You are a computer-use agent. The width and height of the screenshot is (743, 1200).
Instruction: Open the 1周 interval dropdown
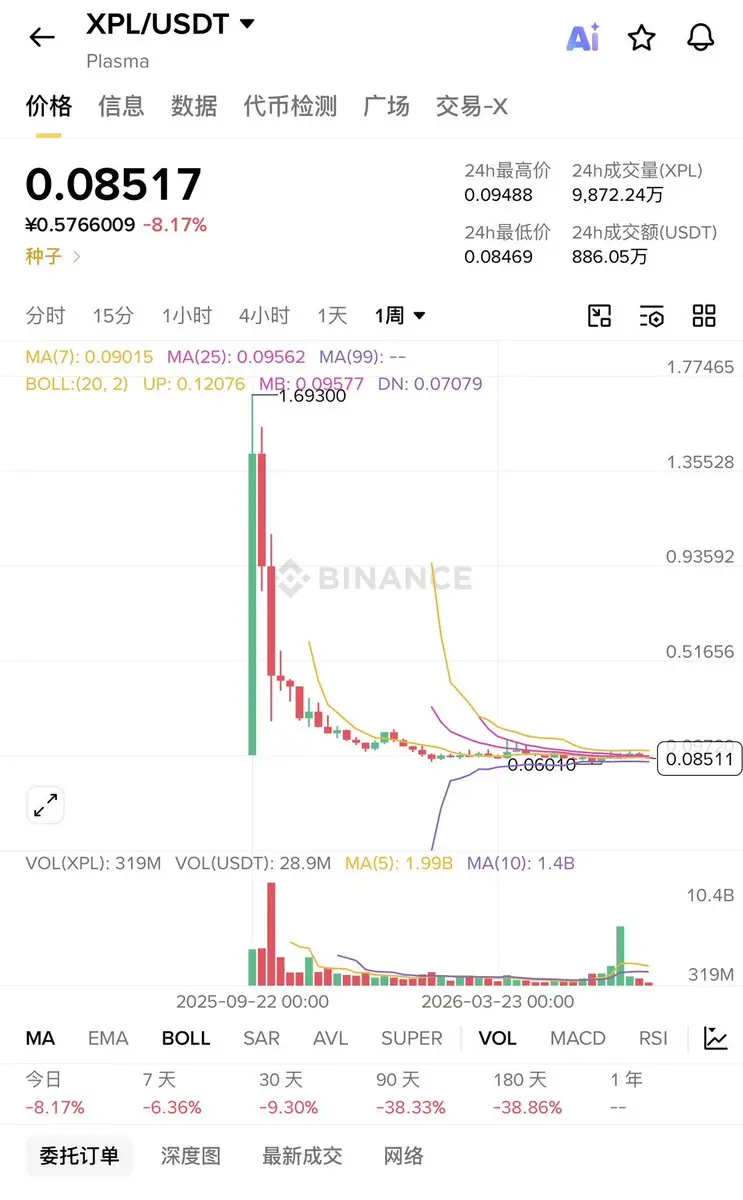point(400,316)
